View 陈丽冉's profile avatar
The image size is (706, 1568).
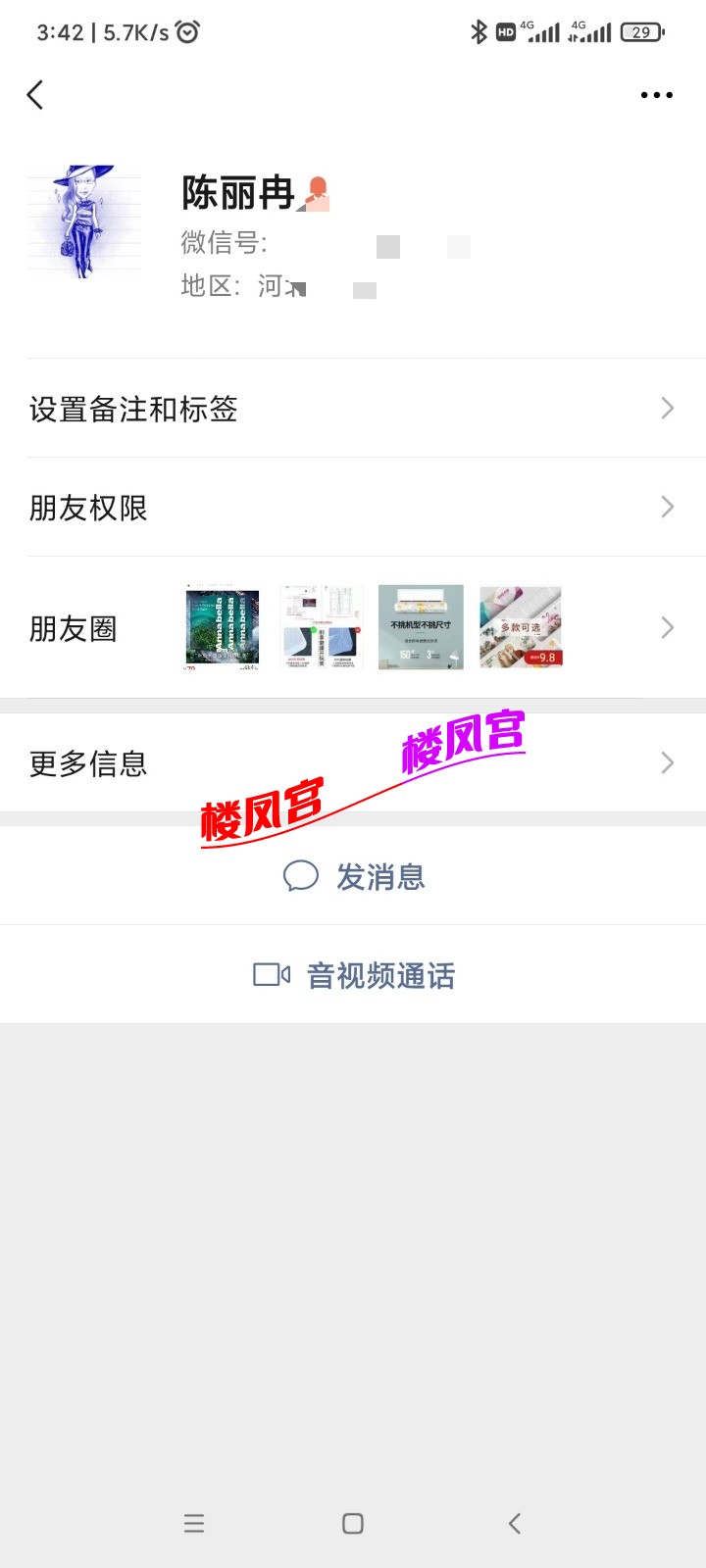pos(84,221)
